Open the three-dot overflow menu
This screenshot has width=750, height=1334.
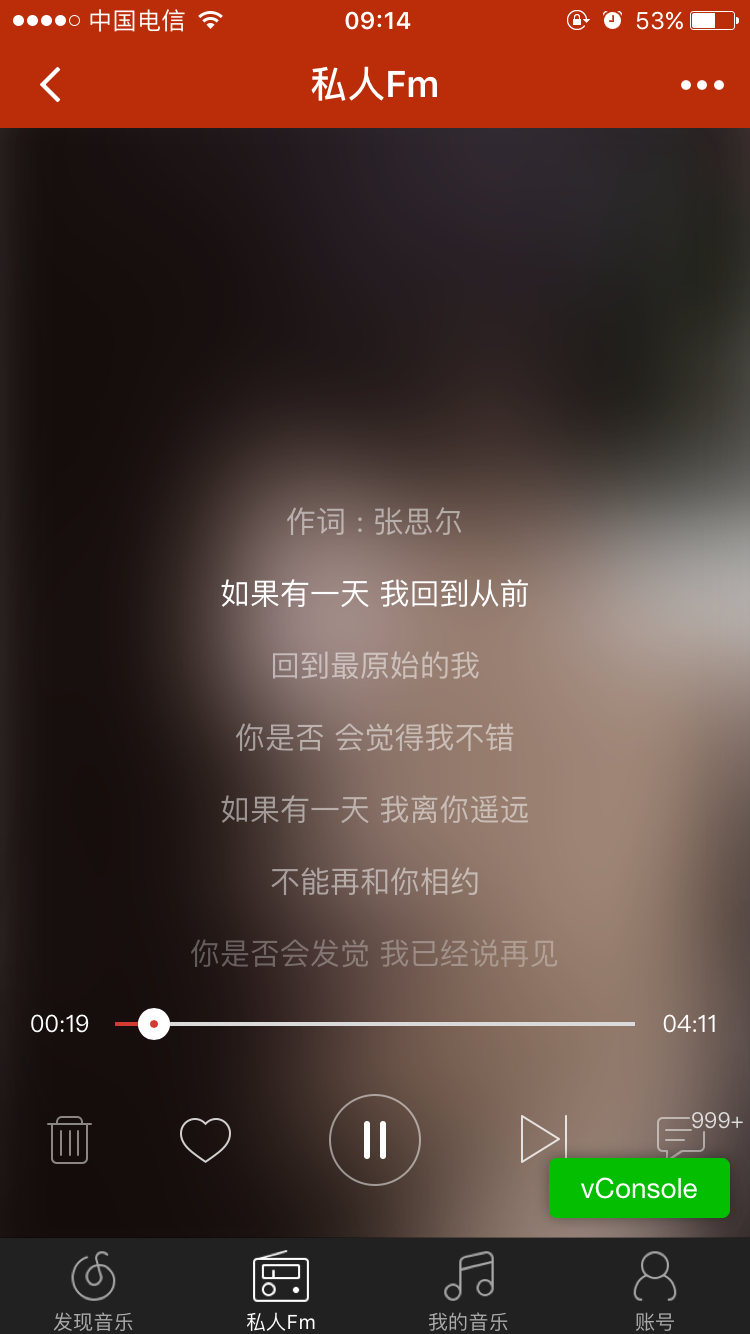click(702, 85)
